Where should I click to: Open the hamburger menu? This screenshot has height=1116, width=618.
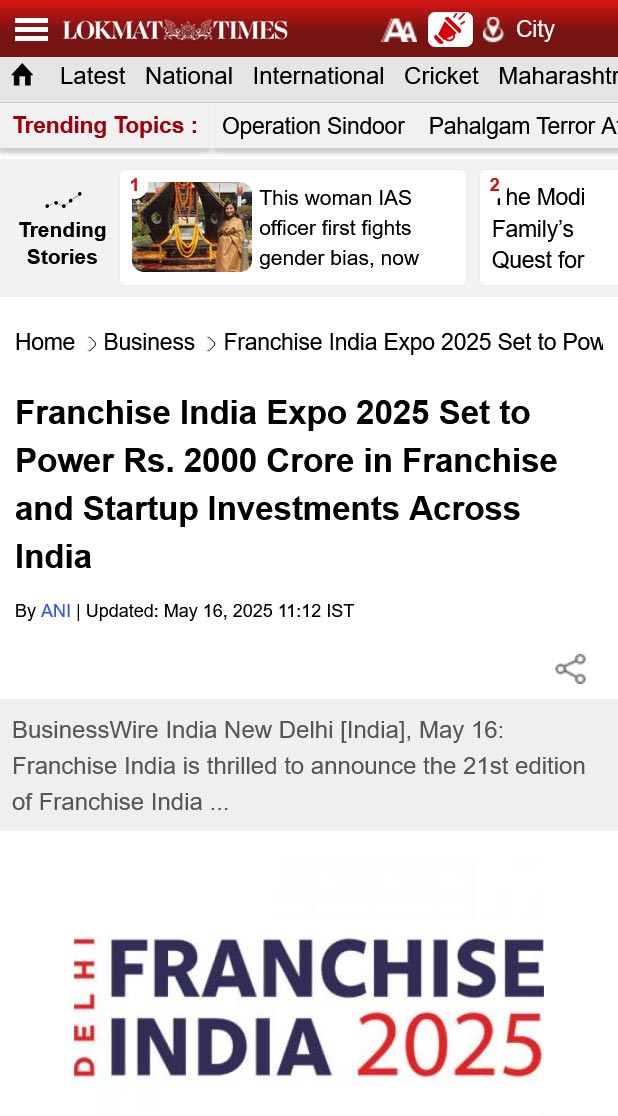(x=31, y=30)
